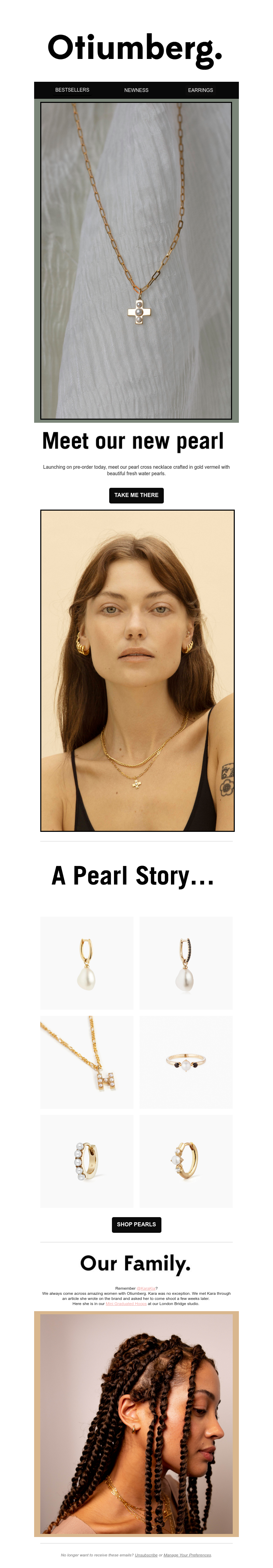Viewport: 273px width, 1568px height.
Task: View the black hoop pearl drop earring
Action: click(186, 963)
